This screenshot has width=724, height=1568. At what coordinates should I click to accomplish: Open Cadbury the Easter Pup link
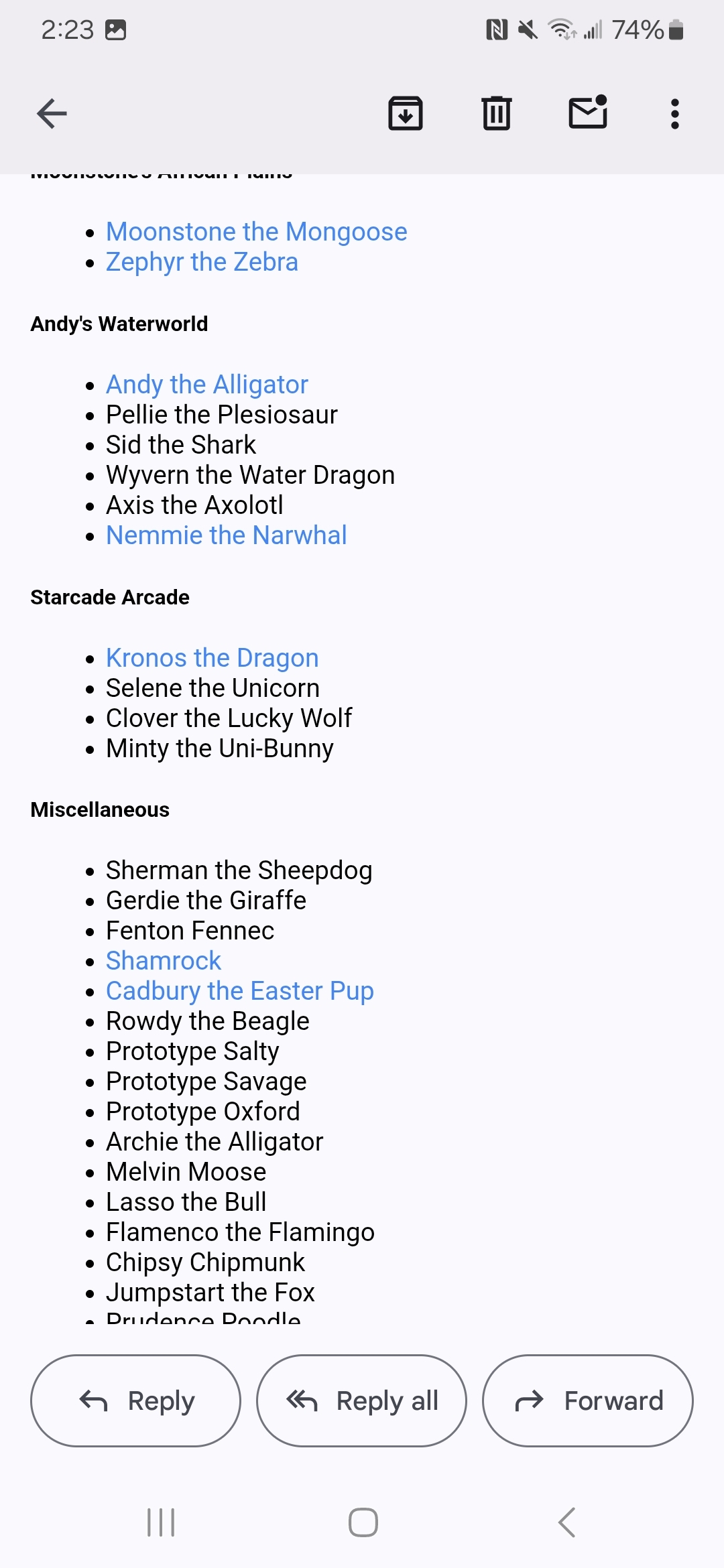pyautogui.click(x=240, y=991)
